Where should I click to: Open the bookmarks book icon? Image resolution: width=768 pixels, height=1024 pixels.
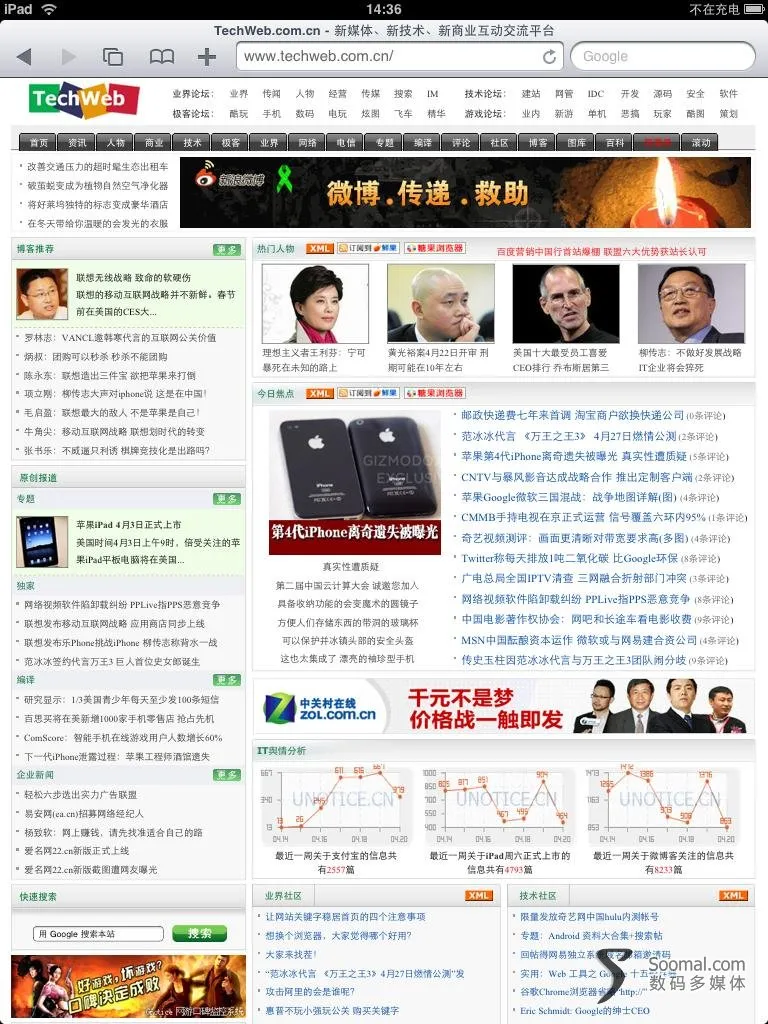point(161,57)
